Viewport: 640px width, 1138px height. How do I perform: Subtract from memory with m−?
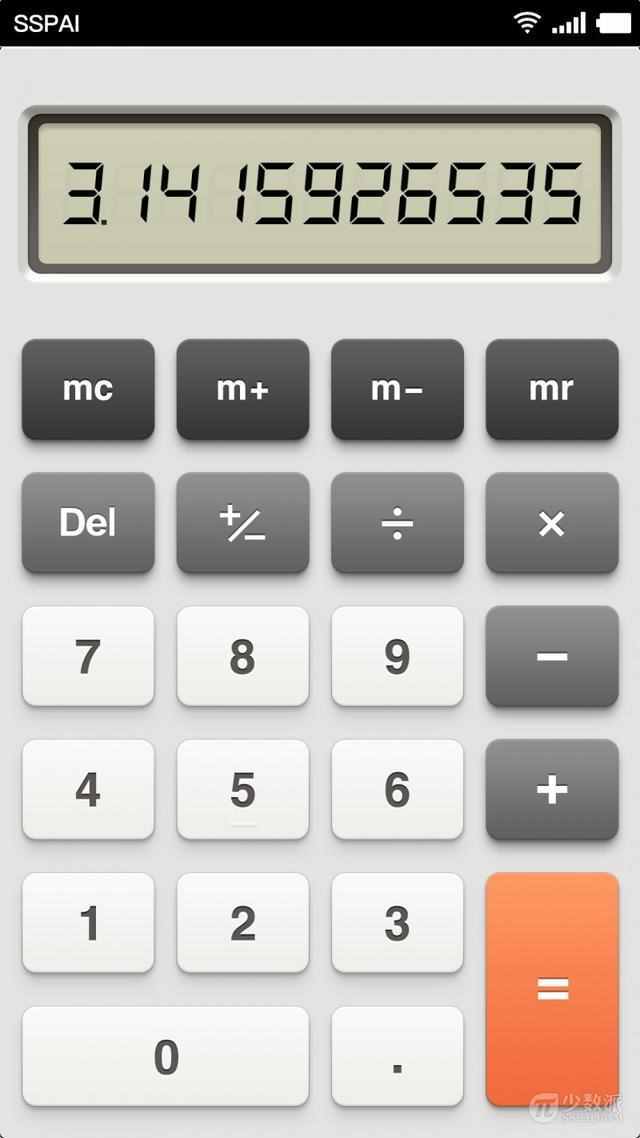[x=397, y=389]
